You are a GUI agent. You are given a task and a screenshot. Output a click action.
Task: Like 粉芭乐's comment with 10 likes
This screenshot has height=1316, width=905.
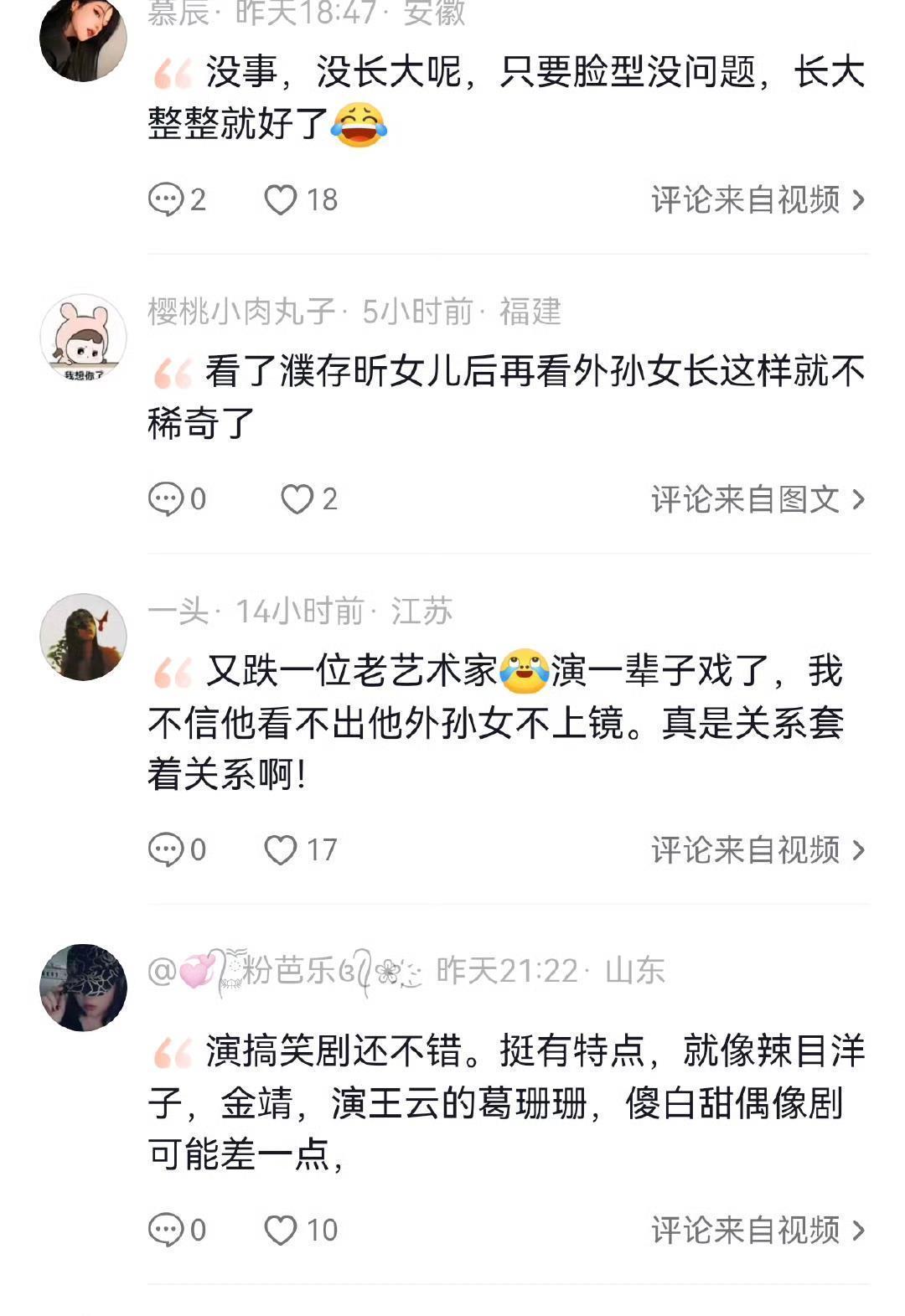point(281,1230)
